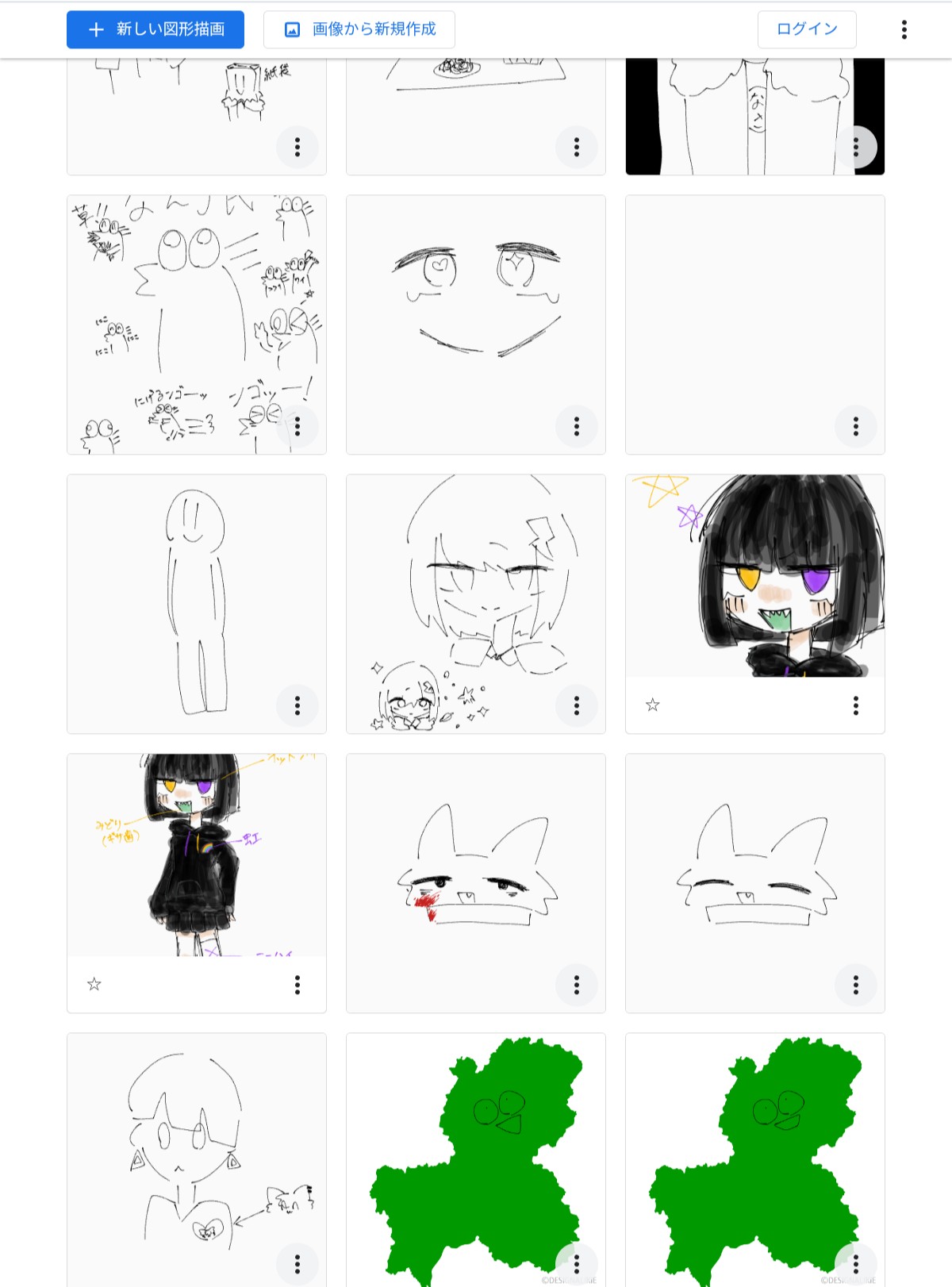Screen dimensions: 952x1287
Task: Open options for the blank drawing tile
Action: [x=856, y=426]
